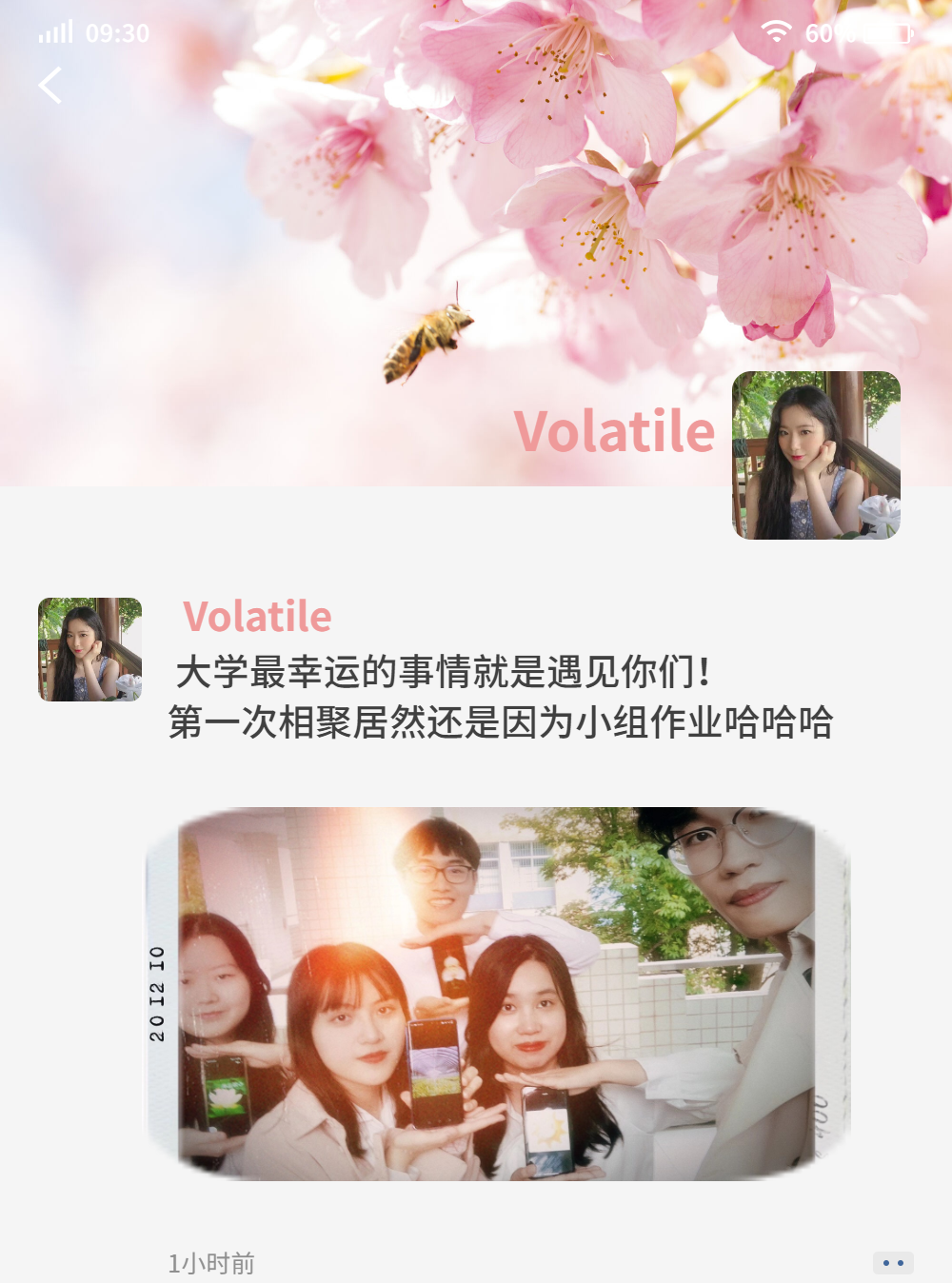View the group photo in the post
Image resolution: width=952 pixels, height=1283 pixels.
click(x=497, y=994)
